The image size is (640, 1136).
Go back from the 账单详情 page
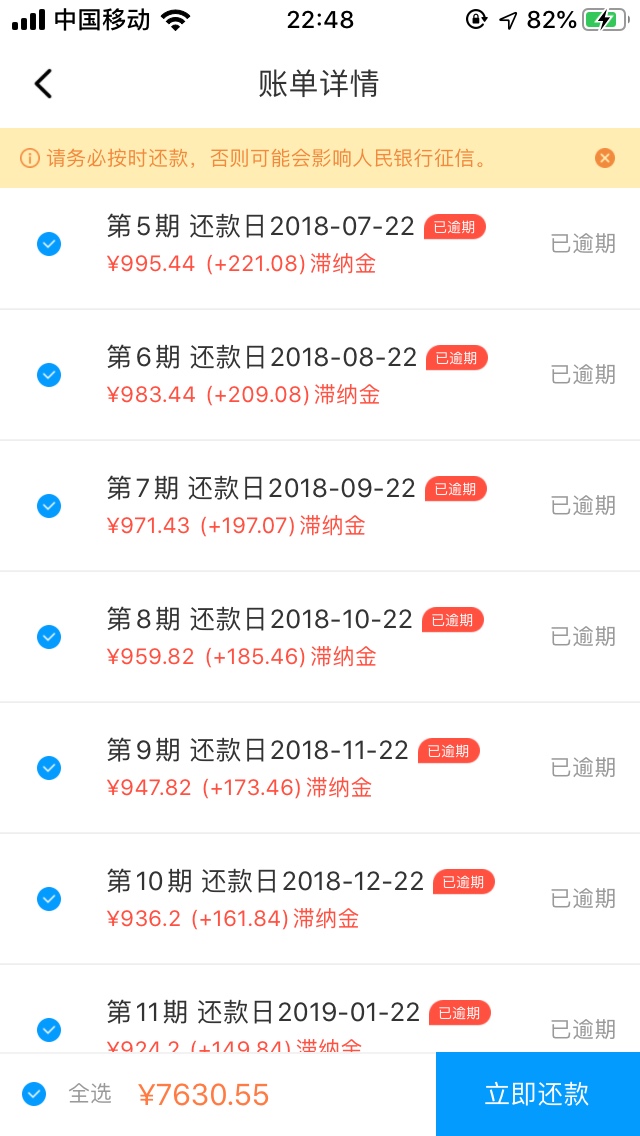[x=43, y=84]
